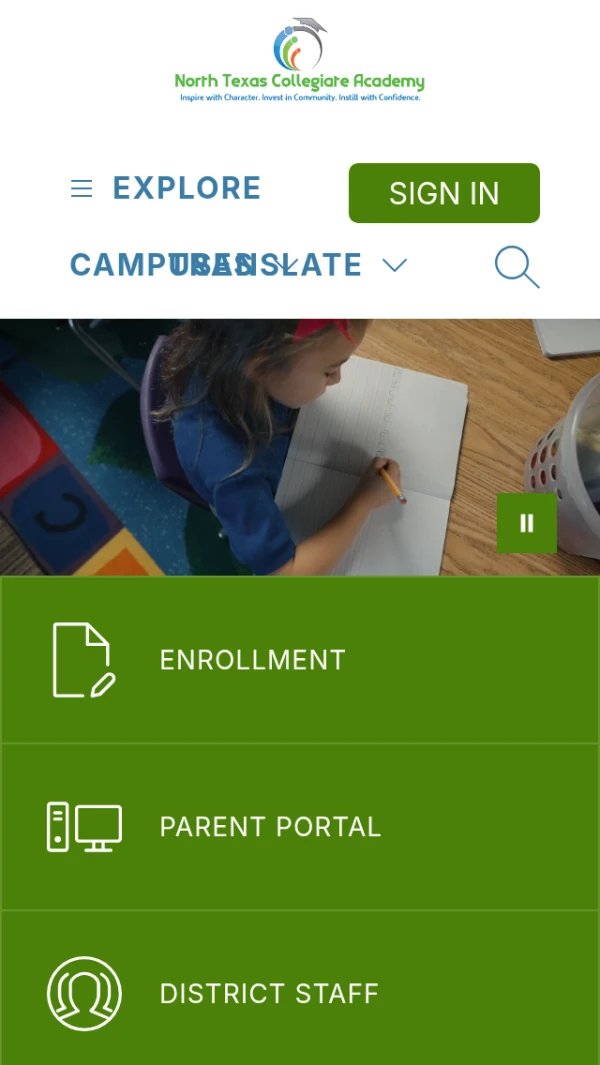Pause the hero image slideshow
Viewport: 600px width, 1065px height.
[527, 523]
